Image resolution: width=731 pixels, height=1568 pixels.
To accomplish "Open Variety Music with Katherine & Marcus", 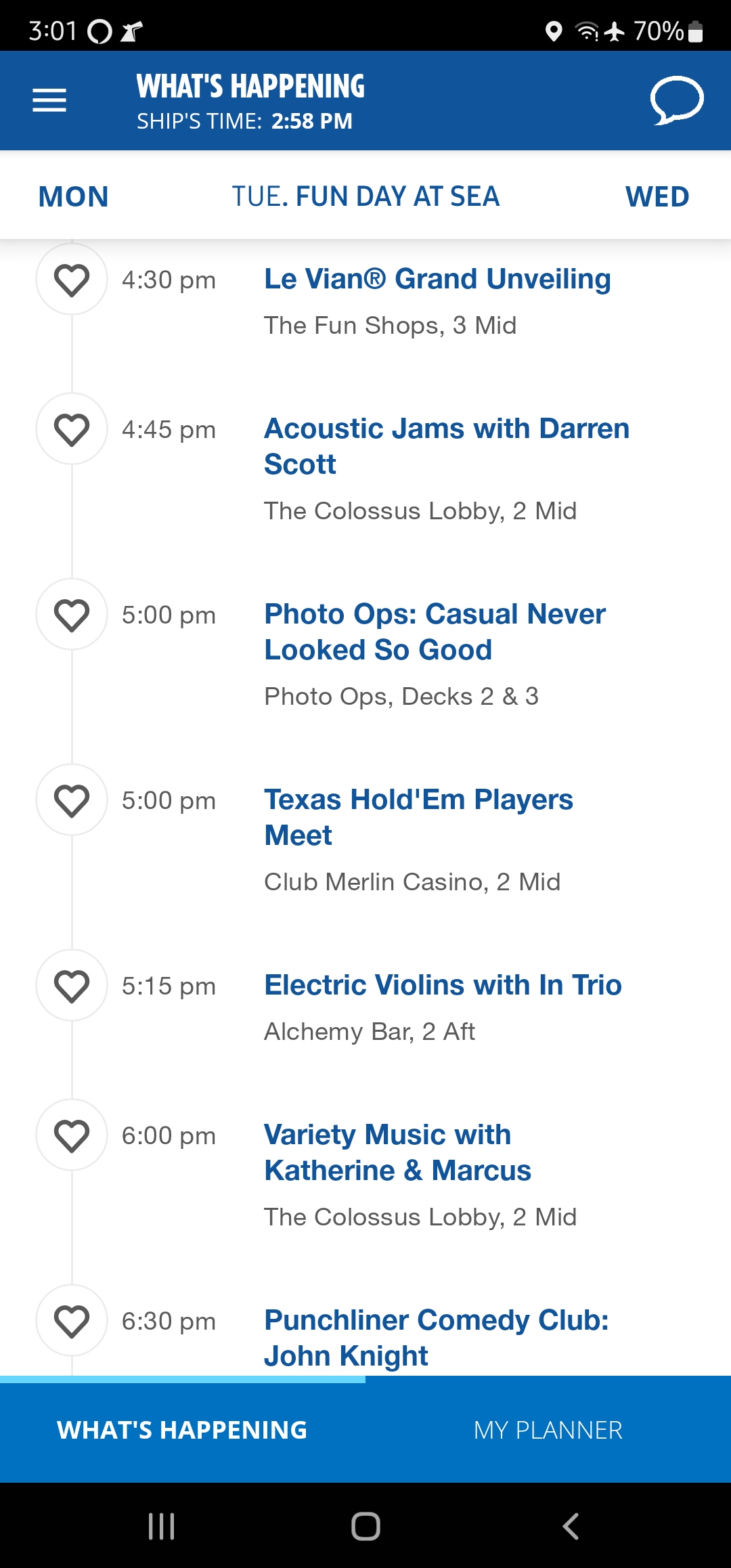I will [x=397, y=1152].
